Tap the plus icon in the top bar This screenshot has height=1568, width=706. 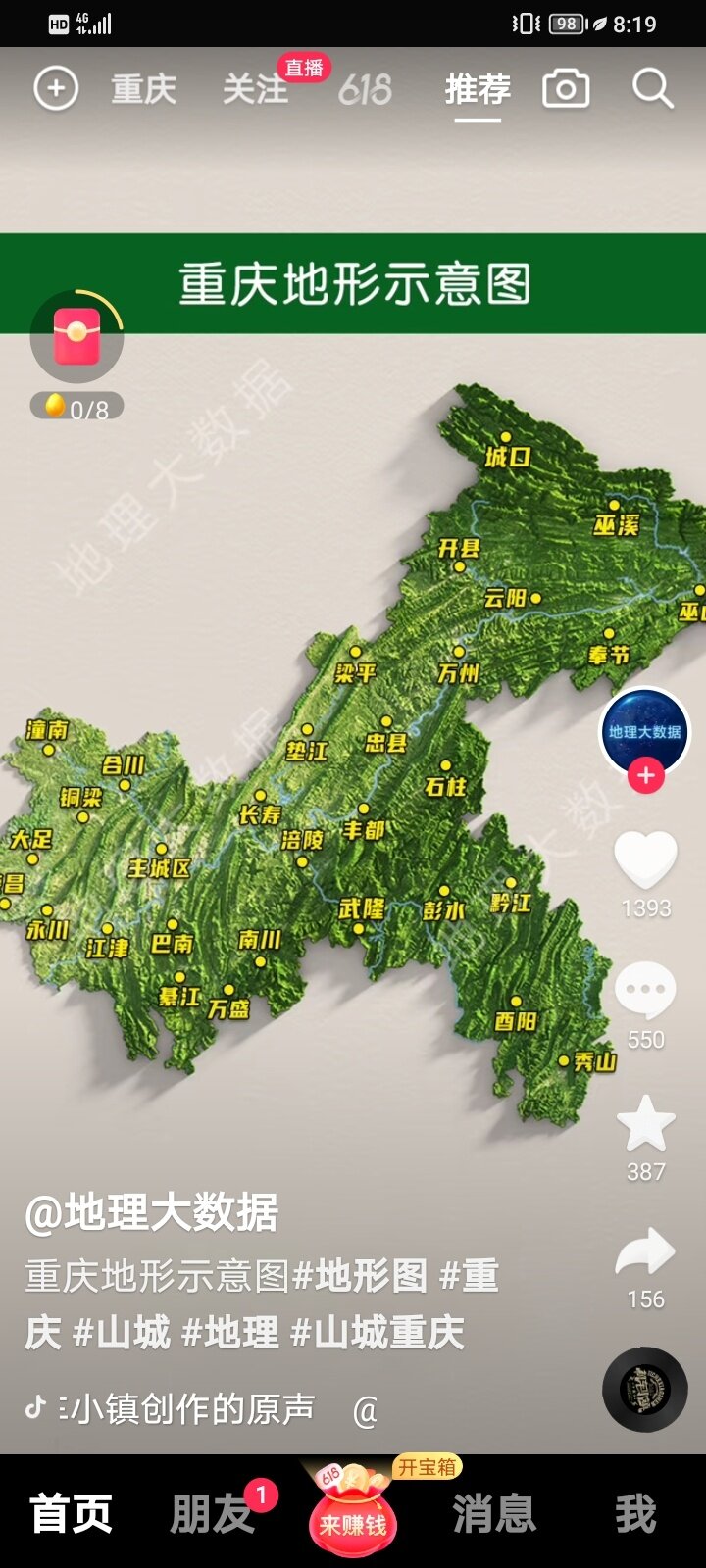tap(56, 89)
